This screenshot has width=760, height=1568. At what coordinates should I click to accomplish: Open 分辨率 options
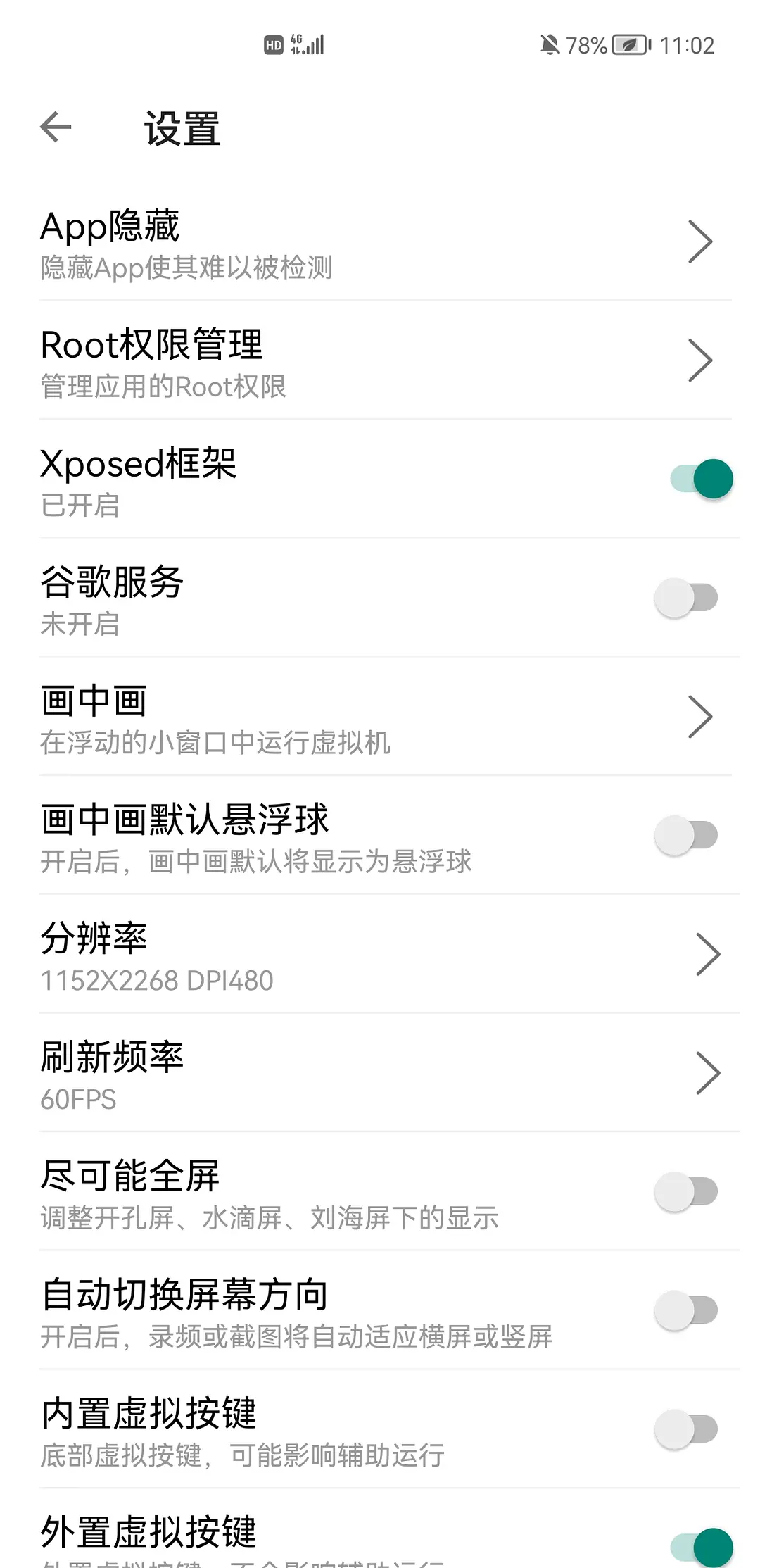(x=380, y=955)
